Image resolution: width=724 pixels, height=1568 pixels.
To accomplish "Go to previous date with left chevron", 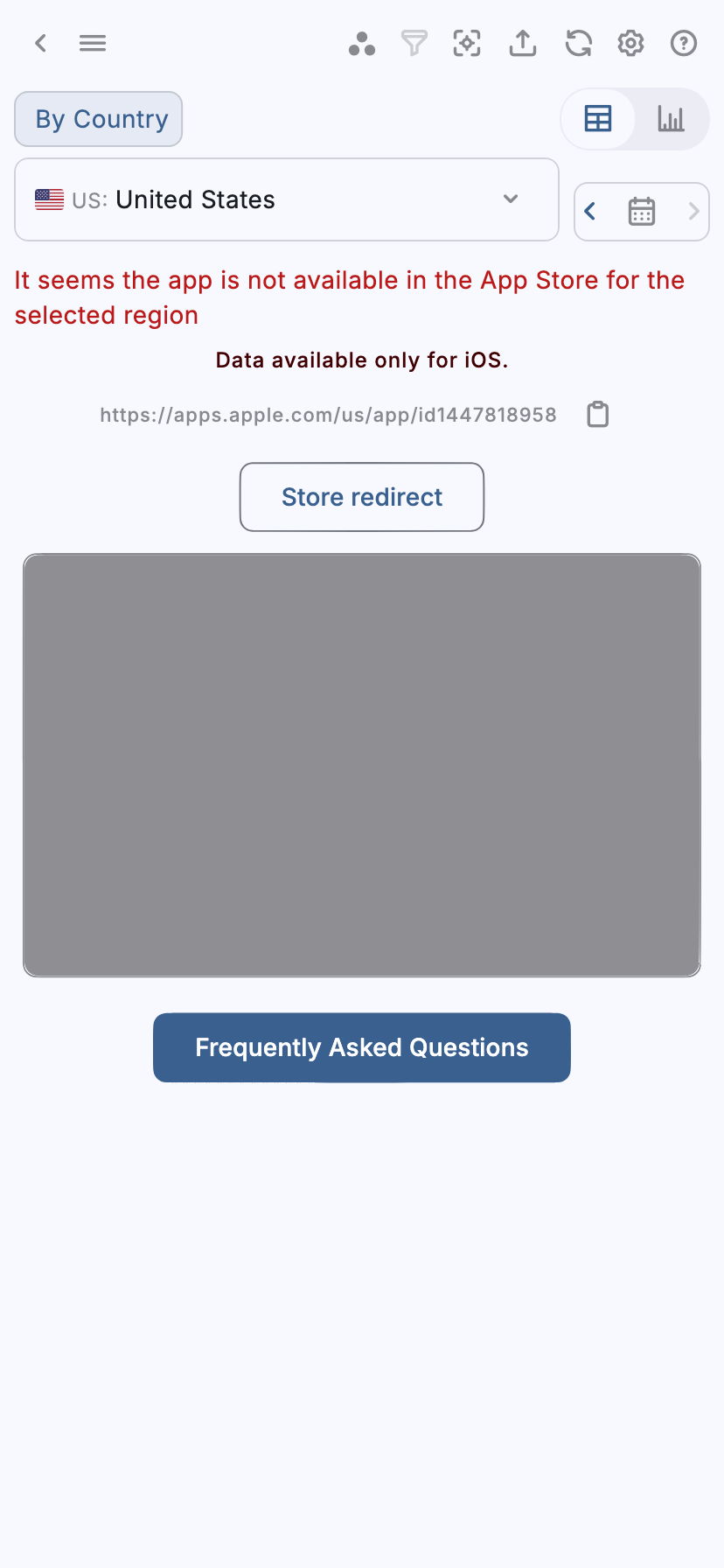I will 590,211.
